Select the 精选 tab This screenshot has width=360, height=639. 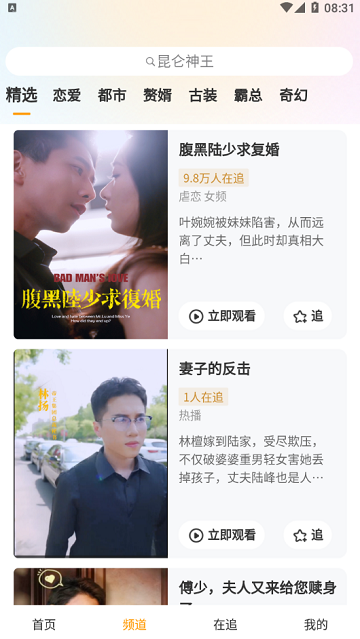pyautogui.click(x=22, y=95)
